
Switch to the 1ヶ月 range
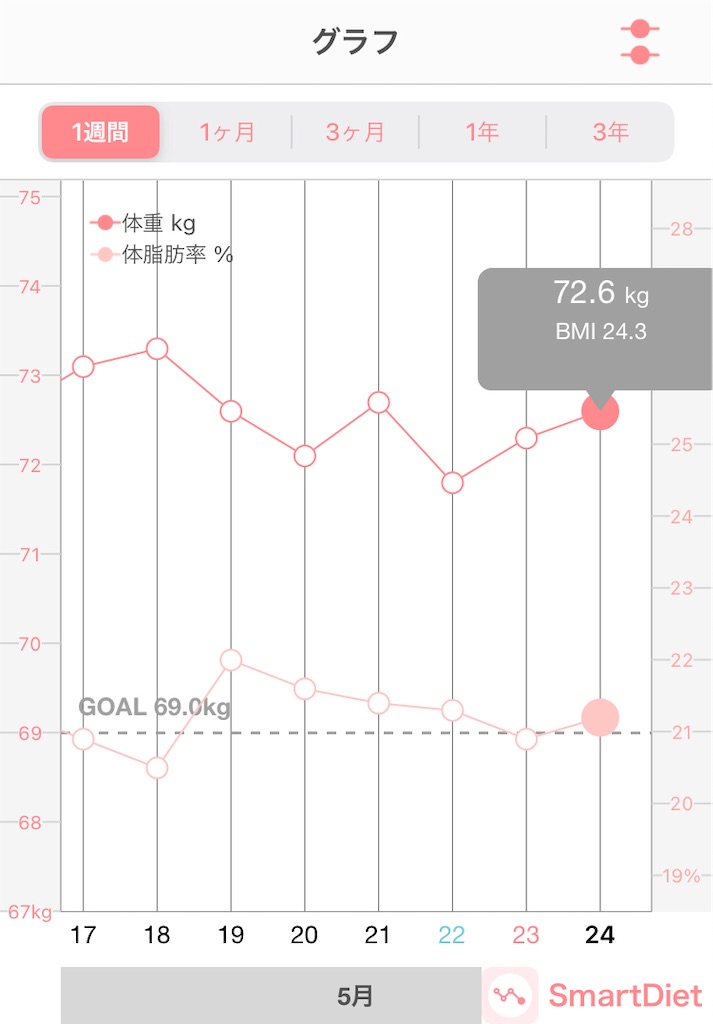click(x=227, y=132)
